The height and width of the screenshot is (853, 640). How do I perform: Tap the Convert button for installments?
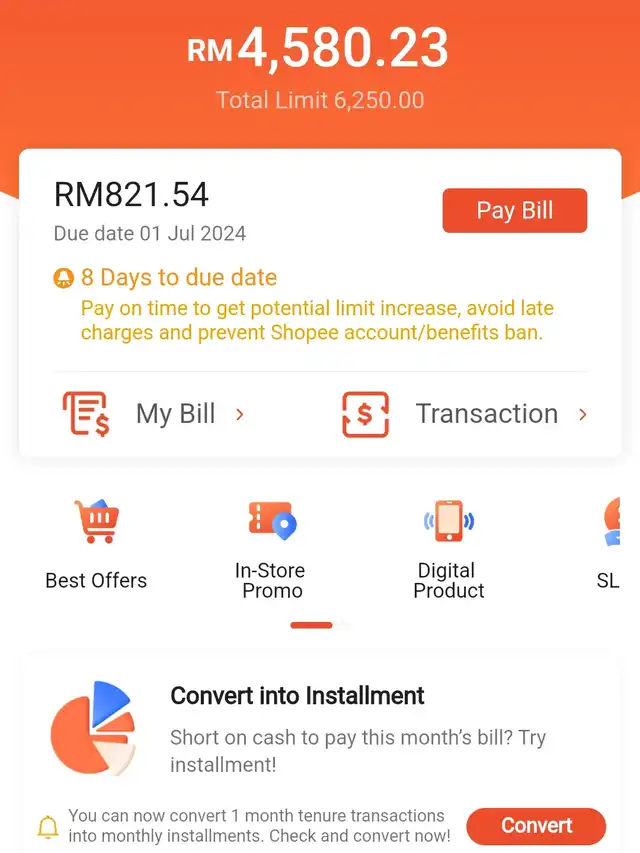coord(536,826)
